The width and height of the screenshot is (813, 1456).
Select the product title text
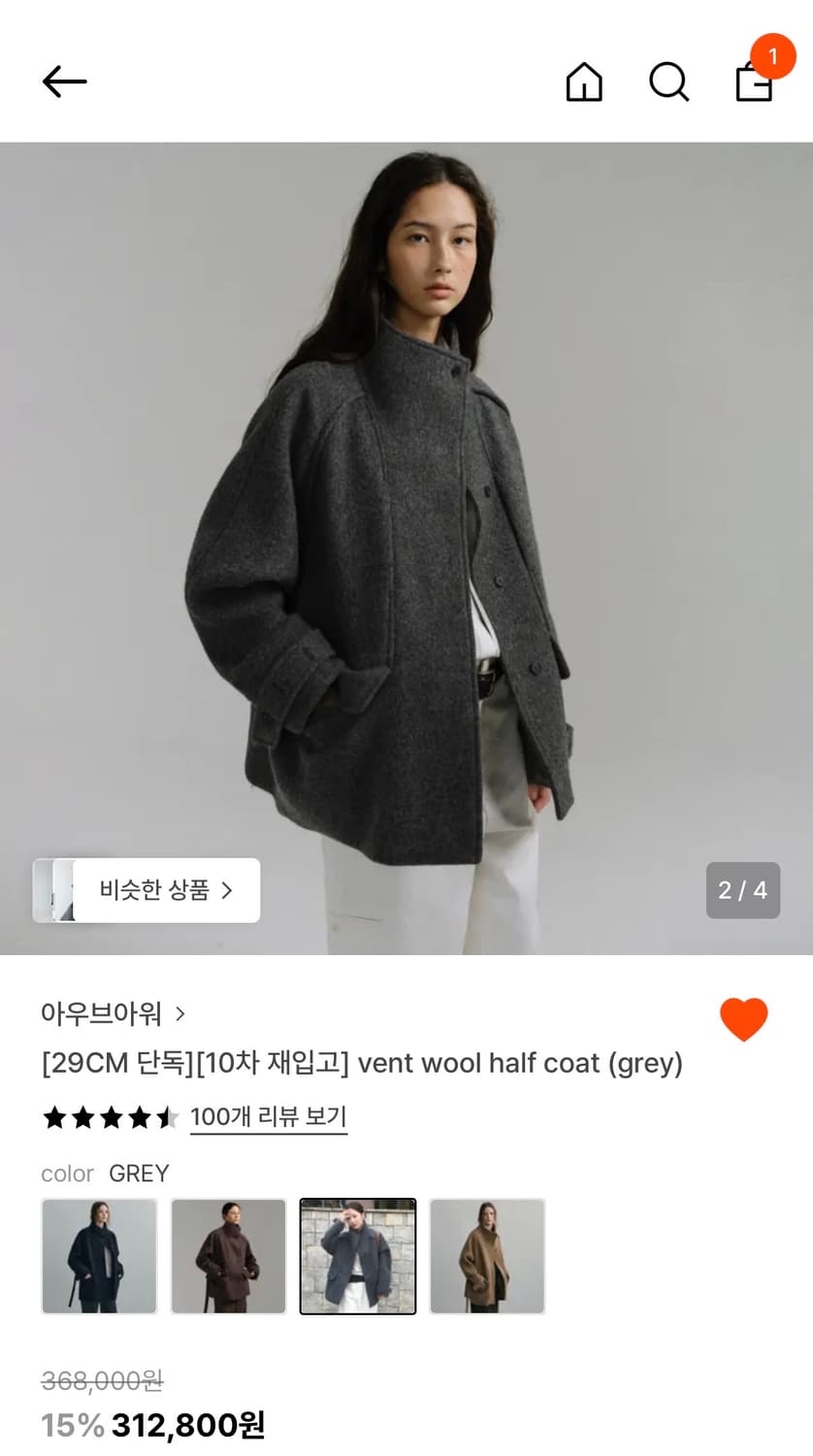coord(362,1064)
